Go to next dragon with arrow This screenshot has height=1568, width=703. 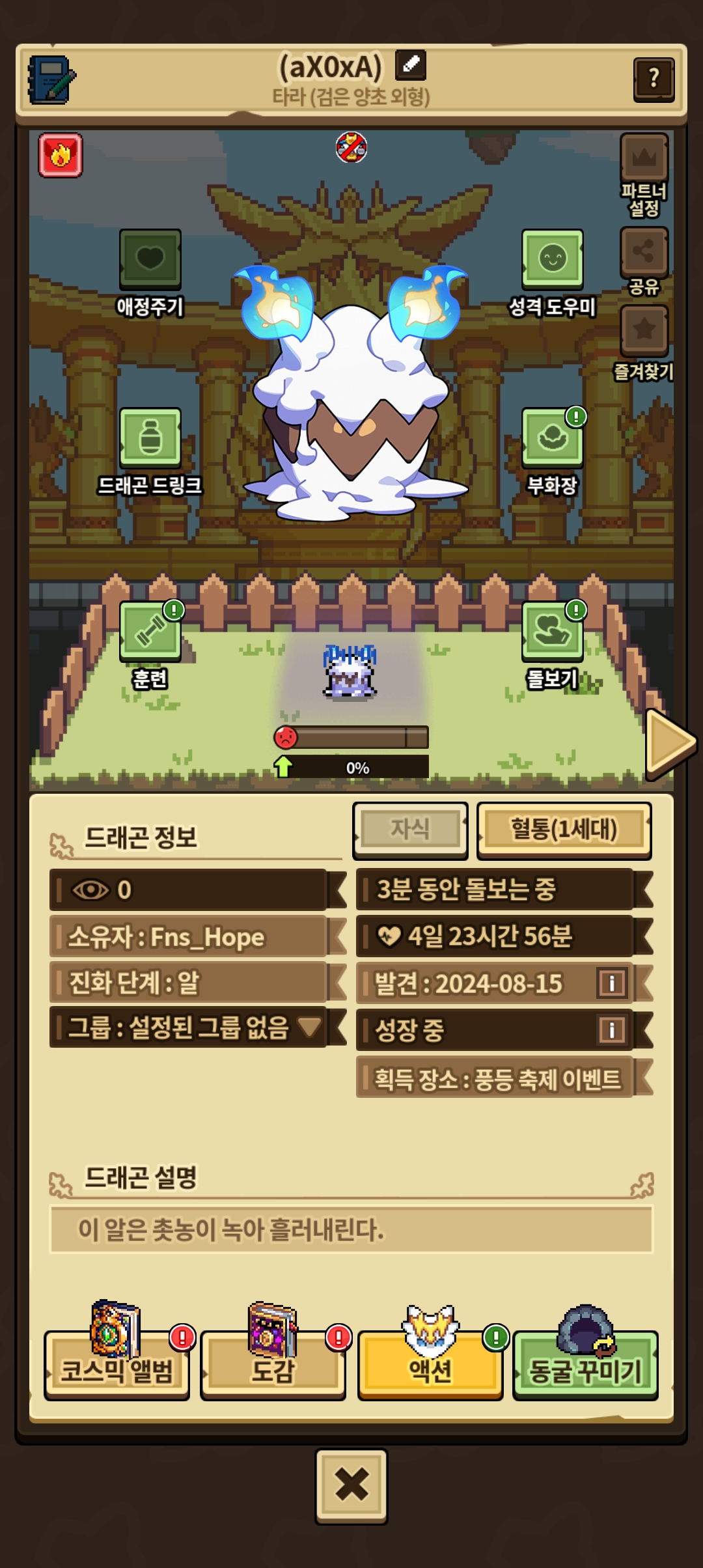coord(670,744)
